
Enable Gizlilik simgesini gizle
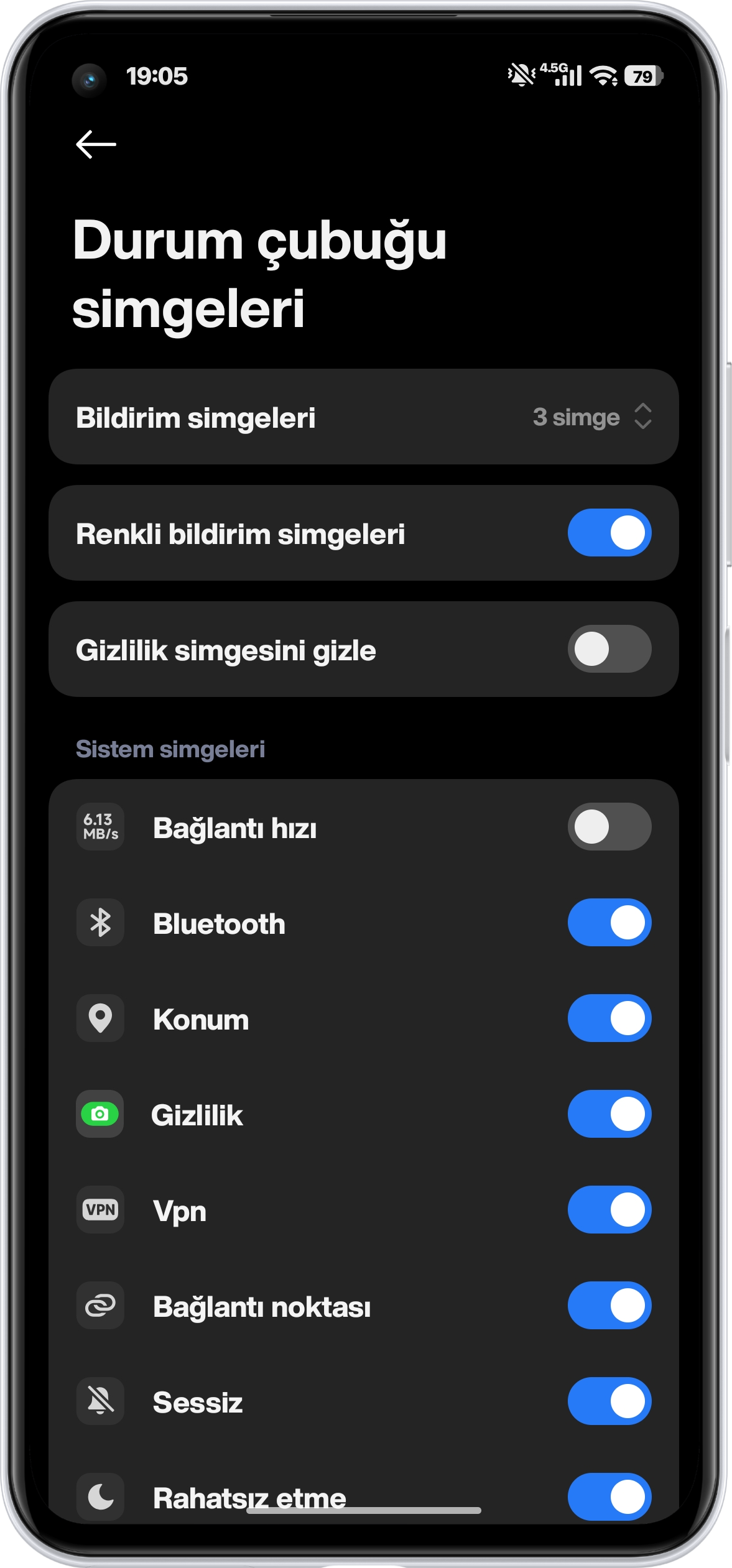click(x=609, y=649)
